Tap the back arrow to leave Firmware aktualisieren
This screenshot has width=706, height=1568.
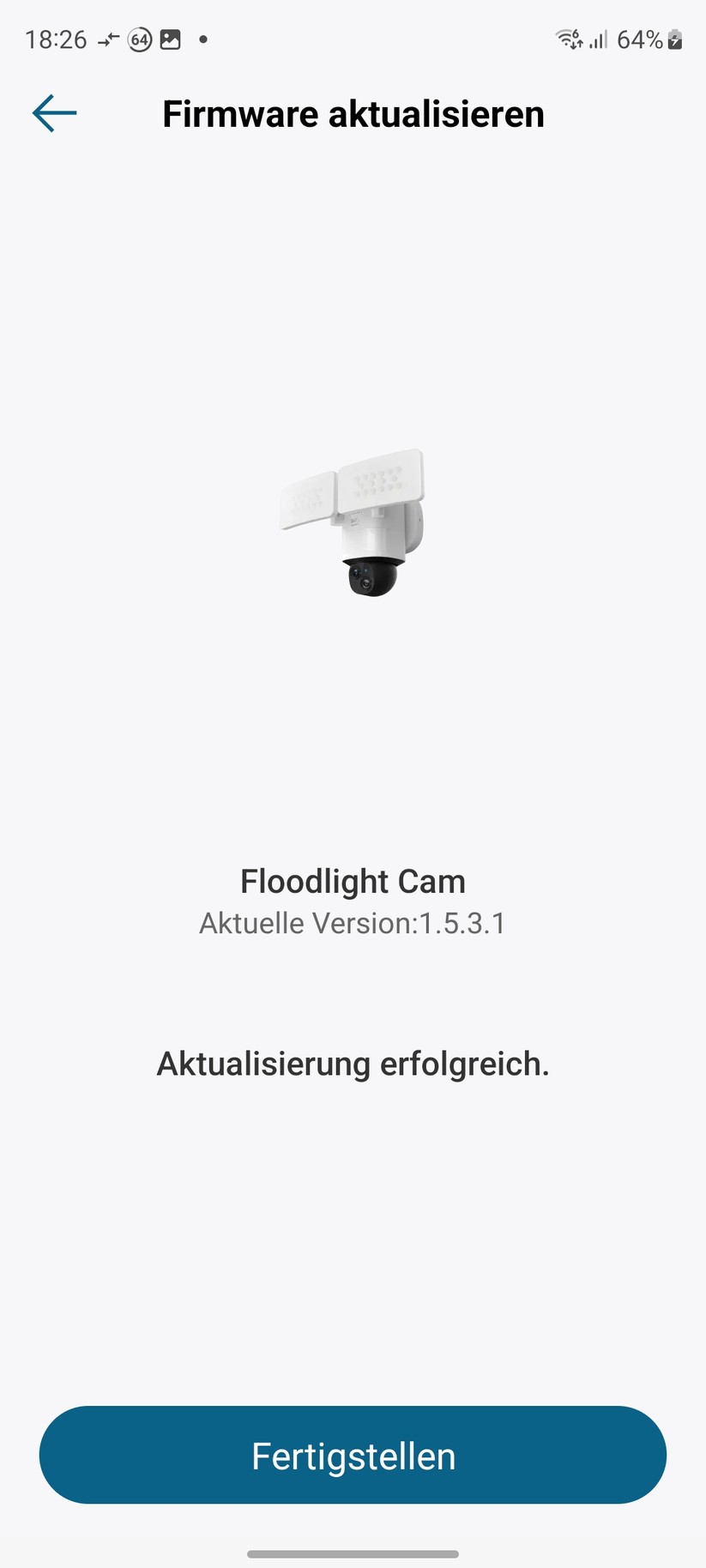point(53,112)
